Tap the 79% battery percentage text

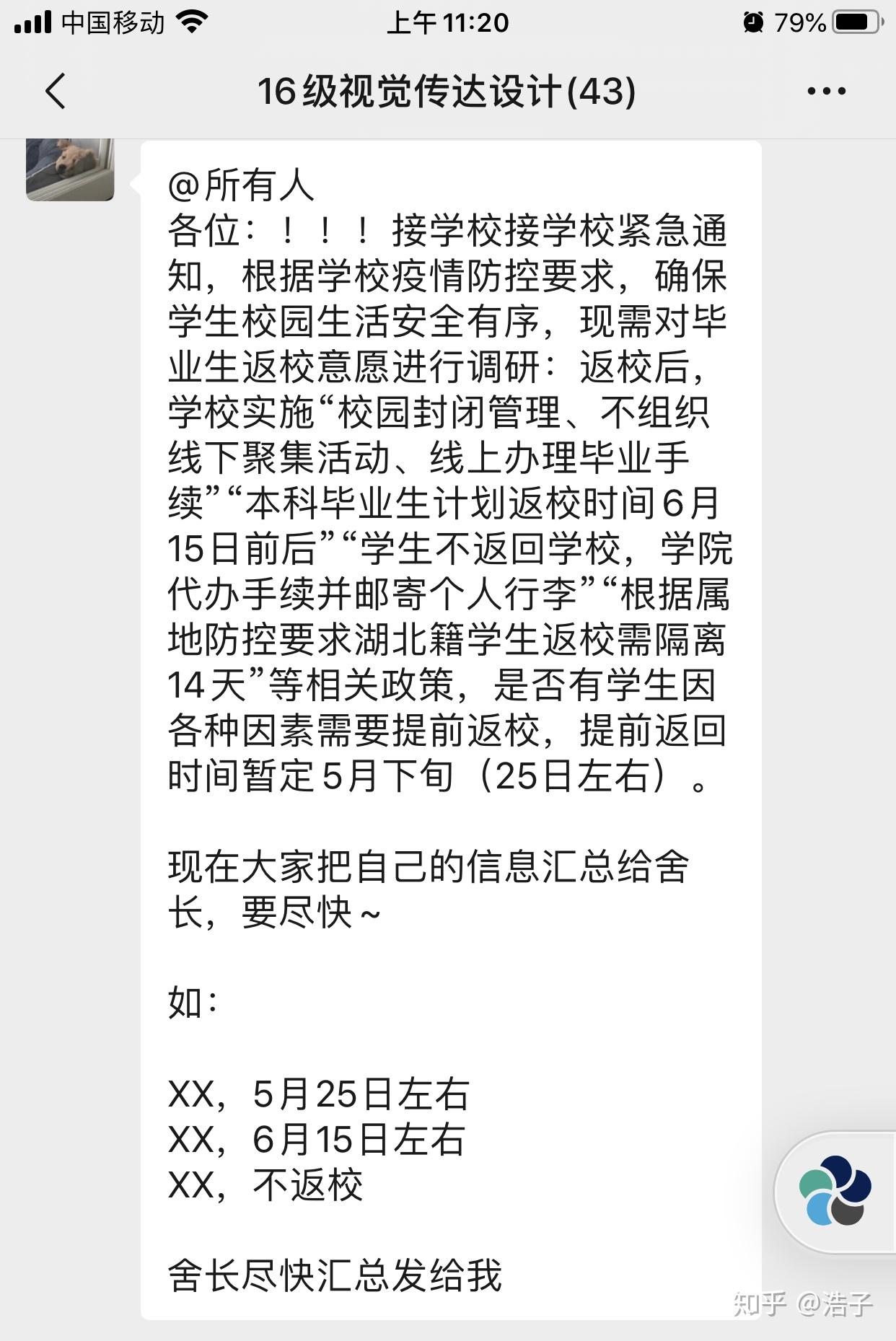click(801, 22)
